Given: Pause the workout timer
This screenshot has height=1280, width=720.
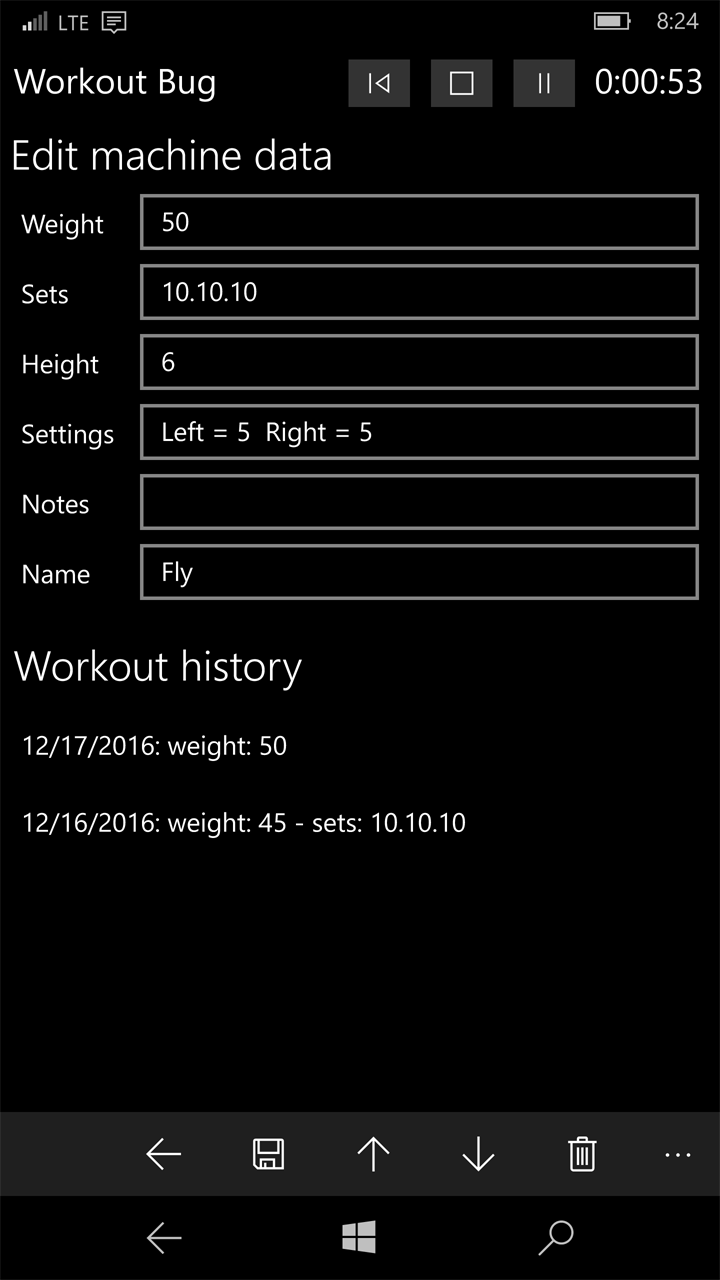Looking at the screenshot, I should [544, 83].
